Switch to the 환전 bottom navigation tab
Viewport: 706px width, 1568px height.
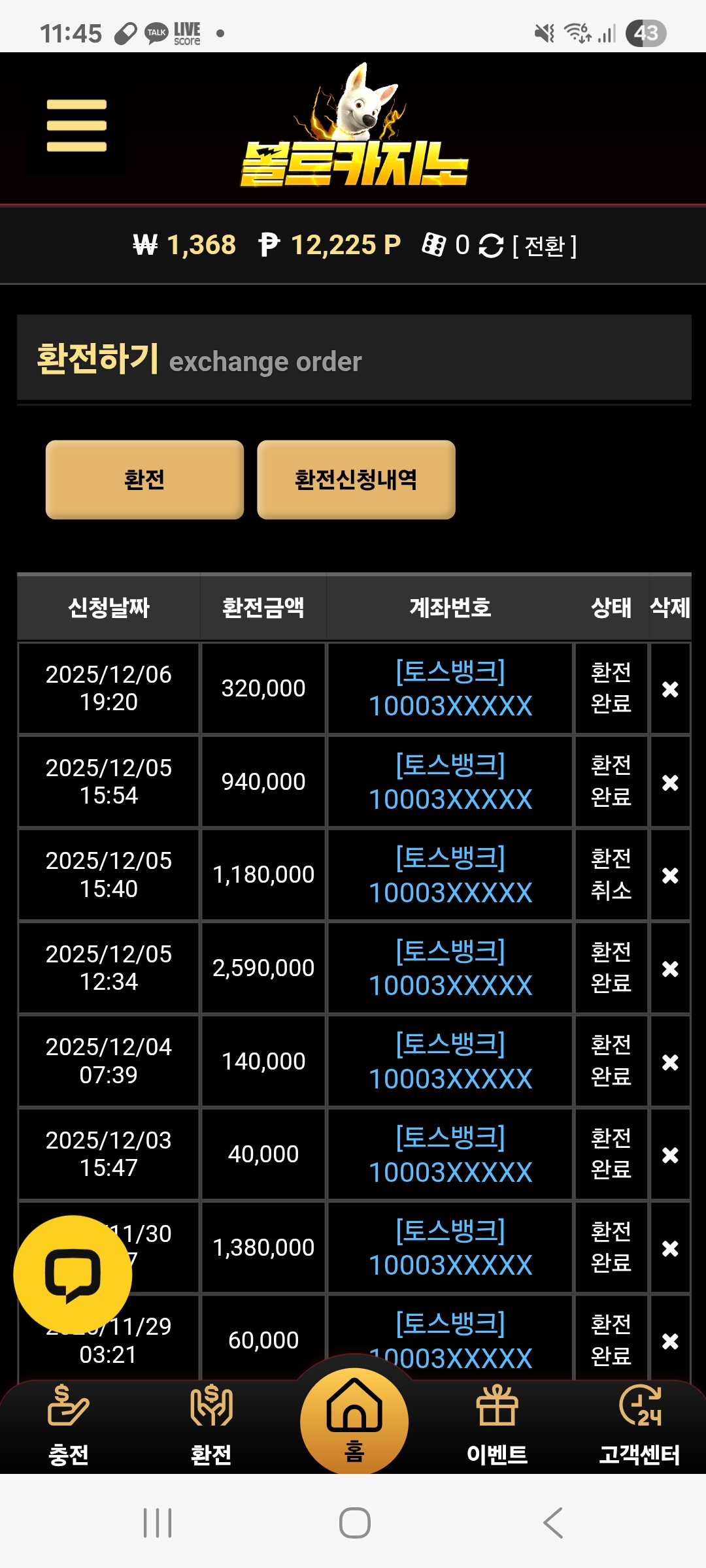point(211,1426)
